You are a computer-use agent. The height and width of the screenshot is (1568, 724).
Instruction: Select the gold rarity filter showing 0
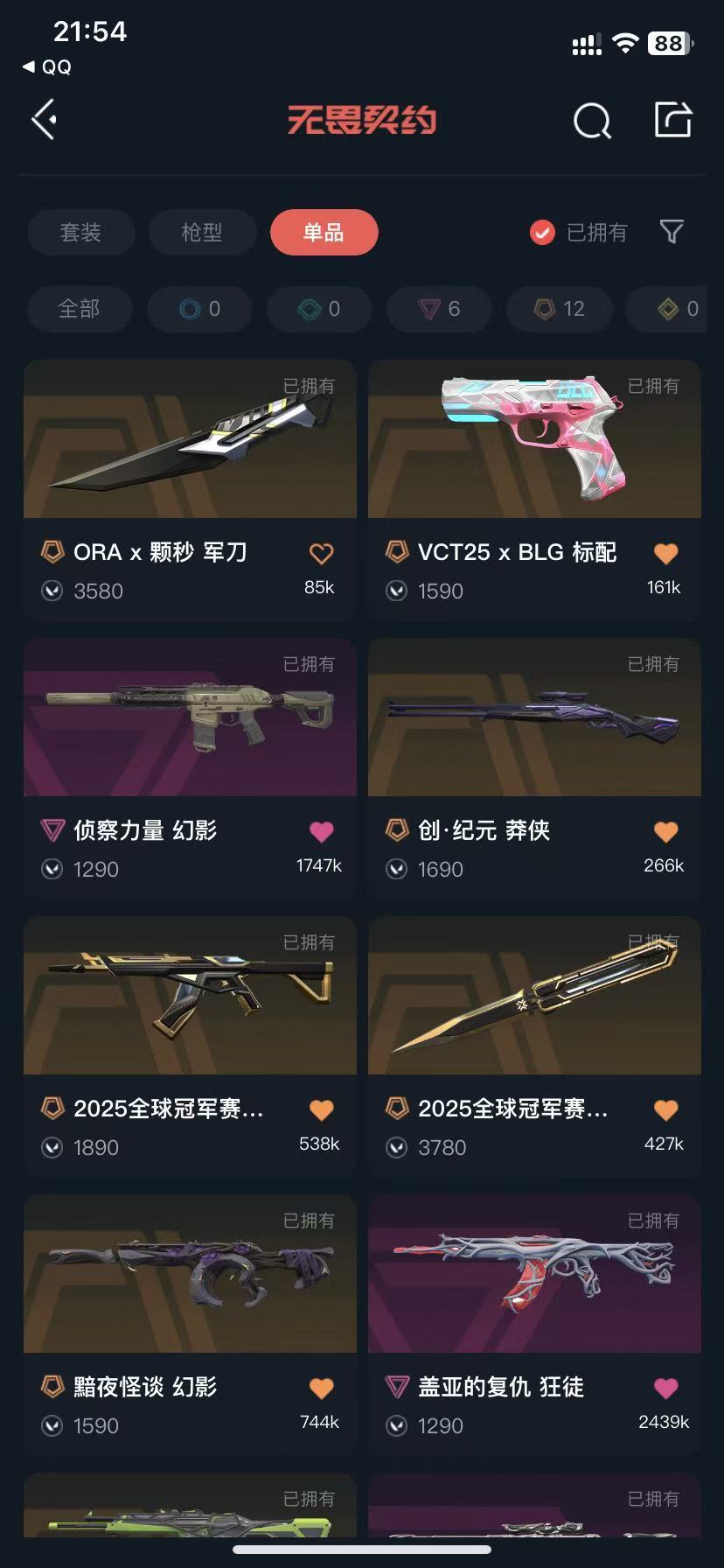[673, 309]
